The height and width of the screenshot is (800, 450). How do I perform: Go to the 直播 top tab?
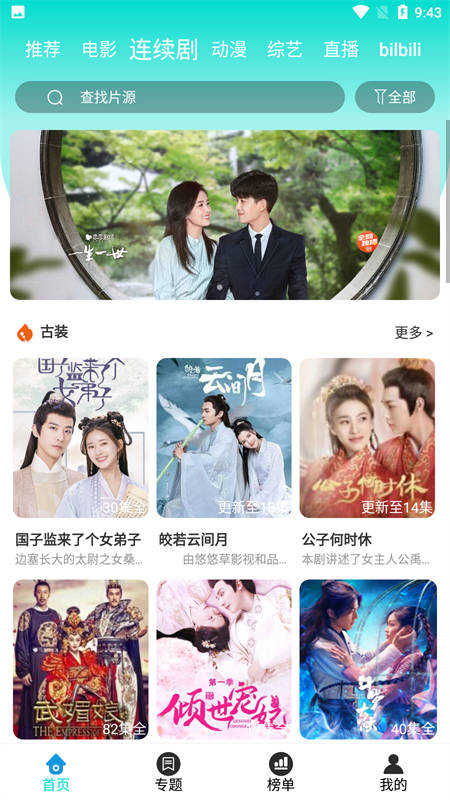pos(341,49)
